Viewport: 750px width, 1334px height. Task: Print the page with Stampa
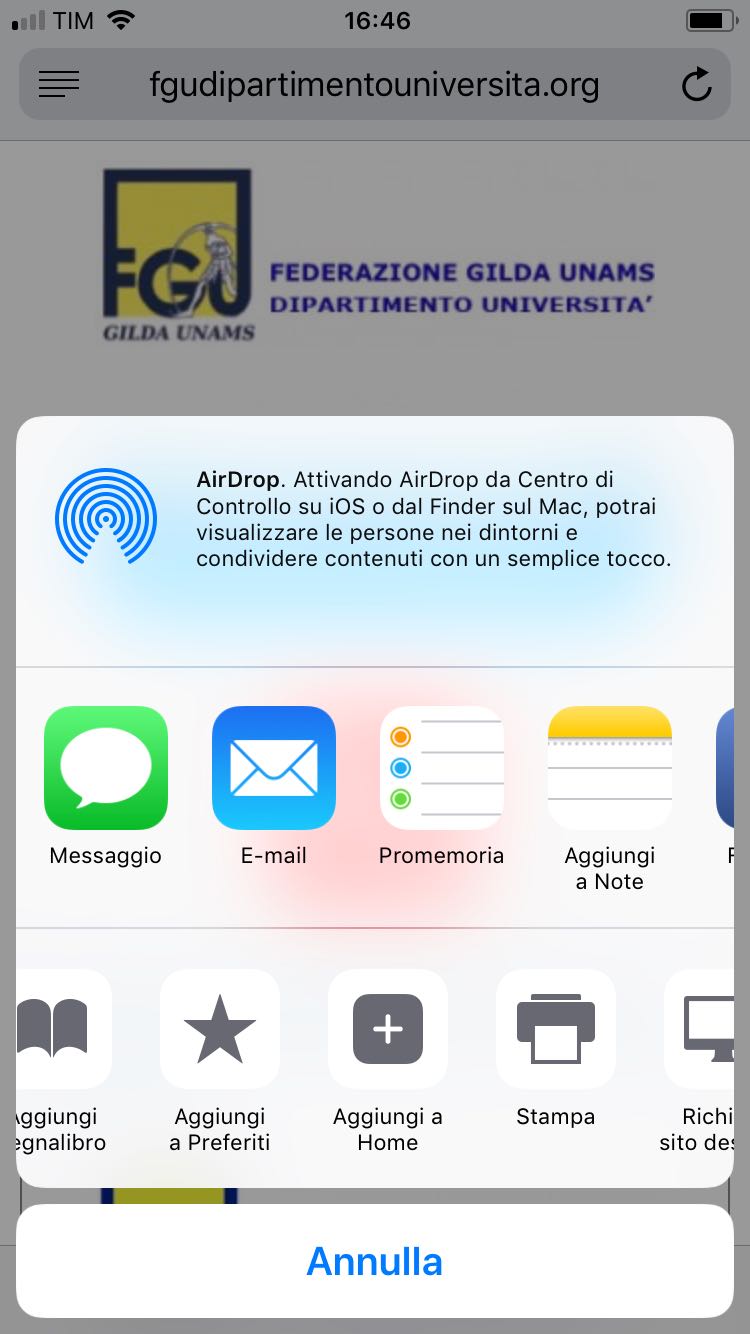(556, 1029)
